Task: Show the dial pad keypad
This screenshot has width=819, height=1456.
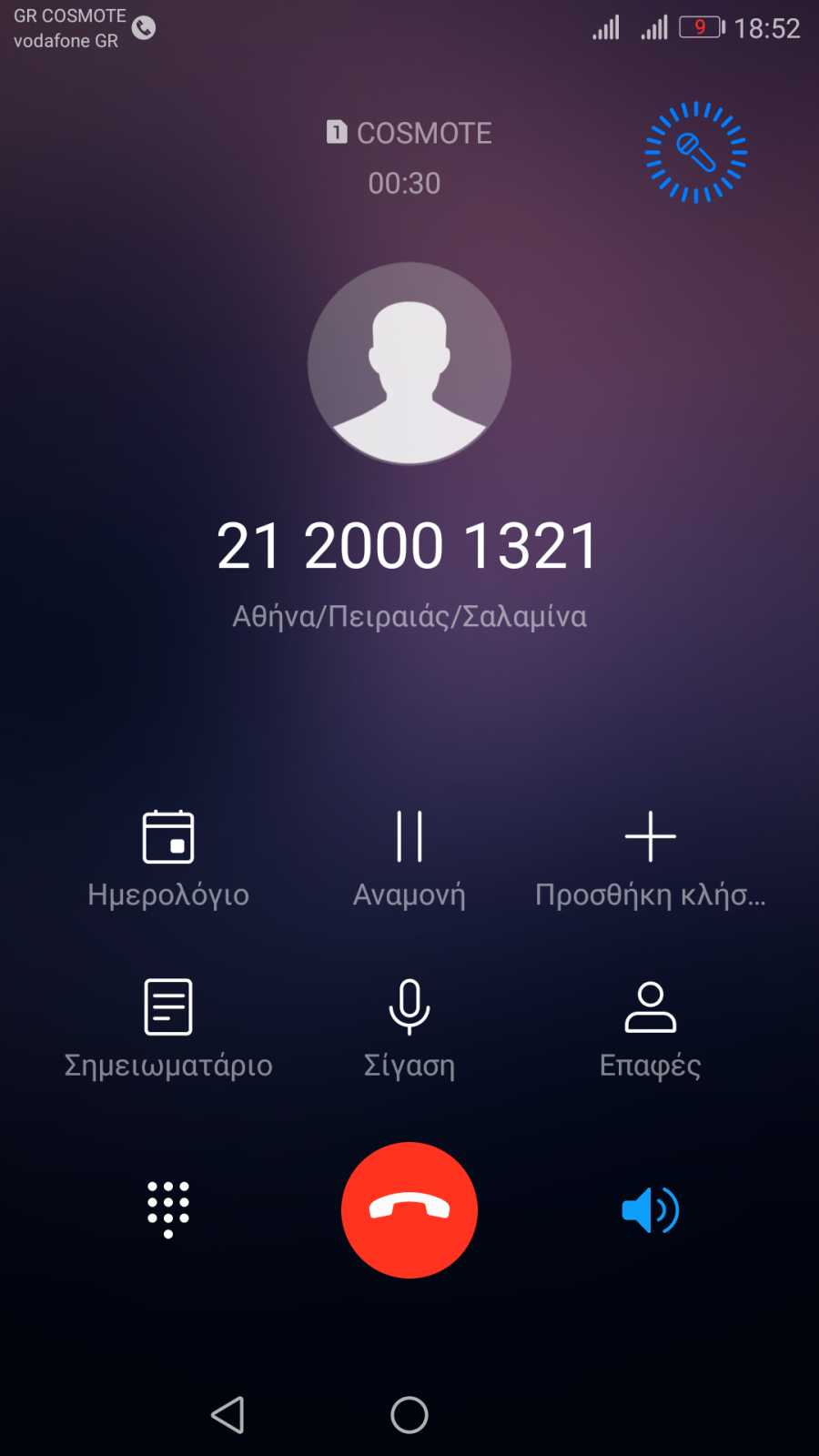Action: pos(168,1210)
